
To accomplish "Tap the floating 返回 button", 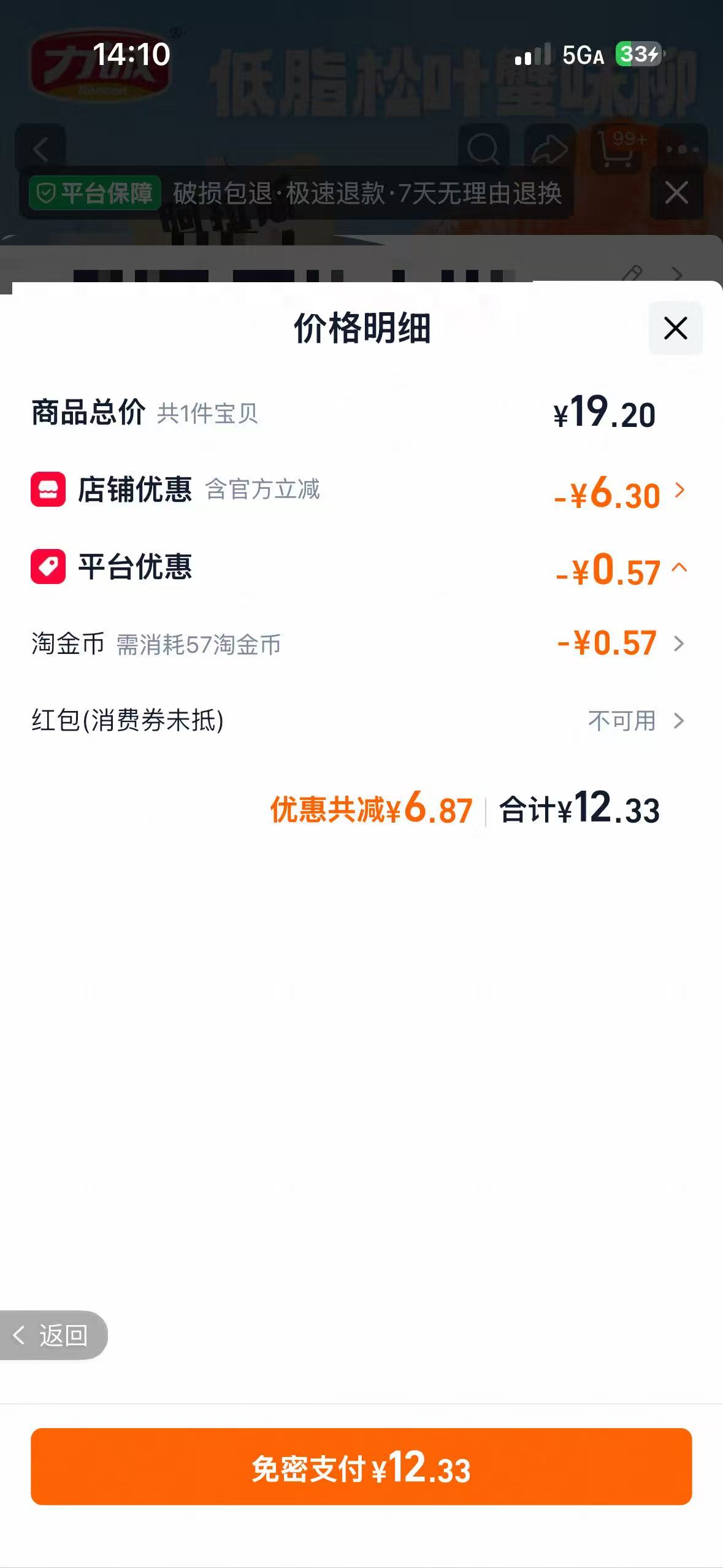I will 53,1335.
